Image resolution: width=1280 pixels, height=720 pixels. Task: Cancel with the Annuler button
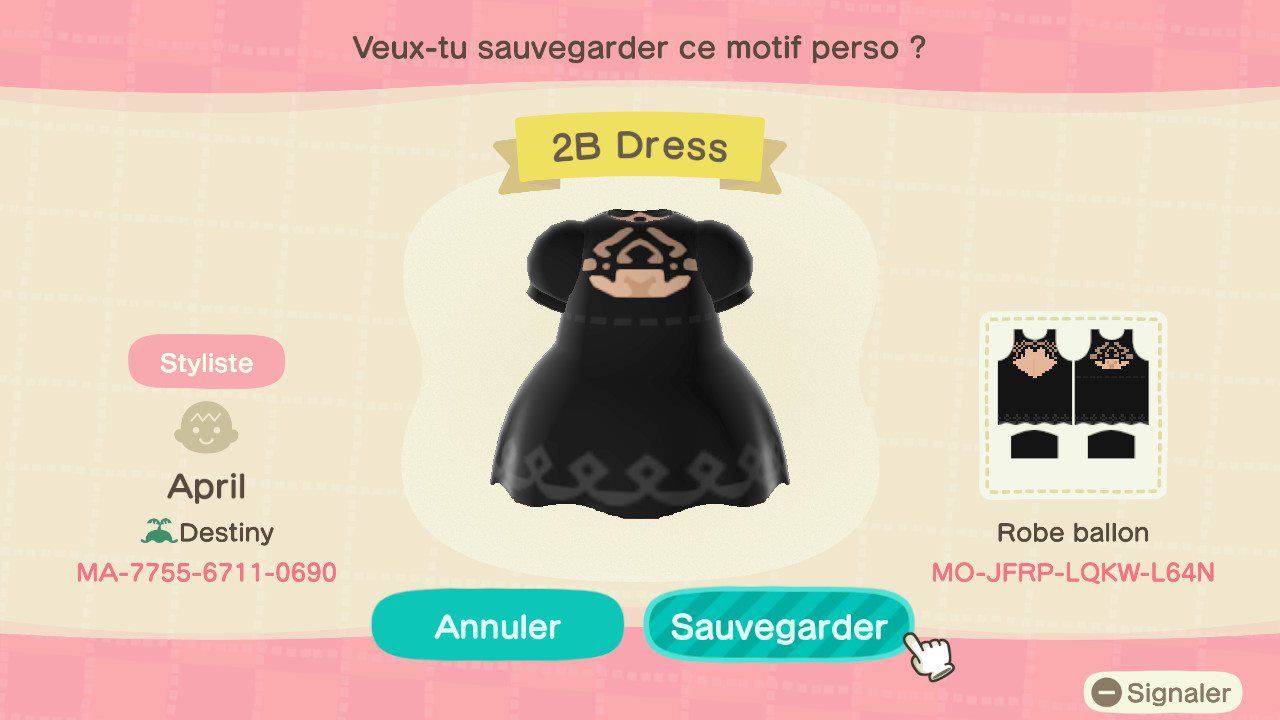tap(497, 627)
